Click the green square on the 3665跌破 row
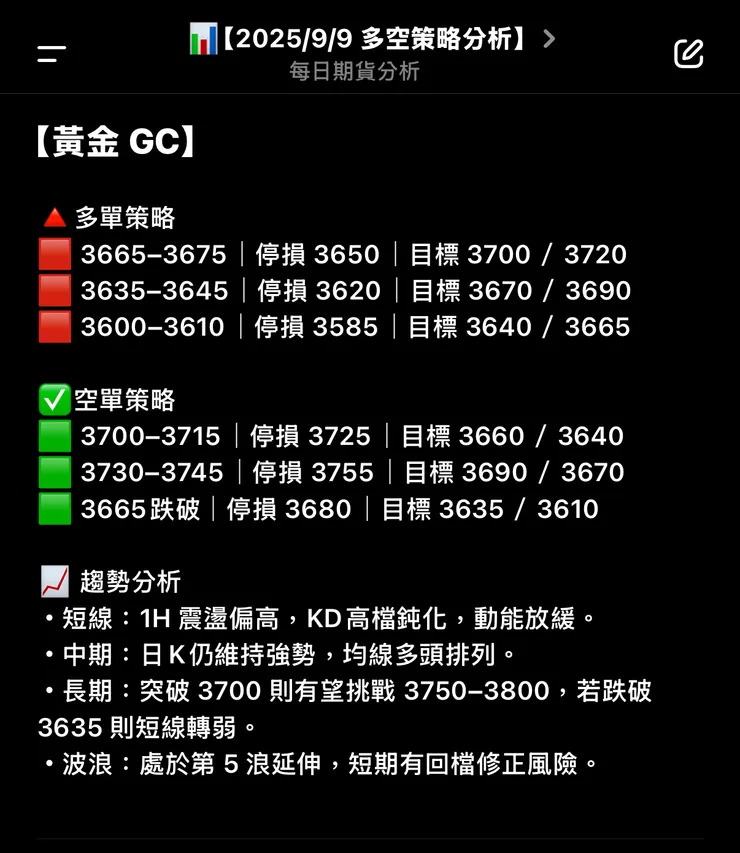Screen dimensions: 740x853 click(54, 509)
